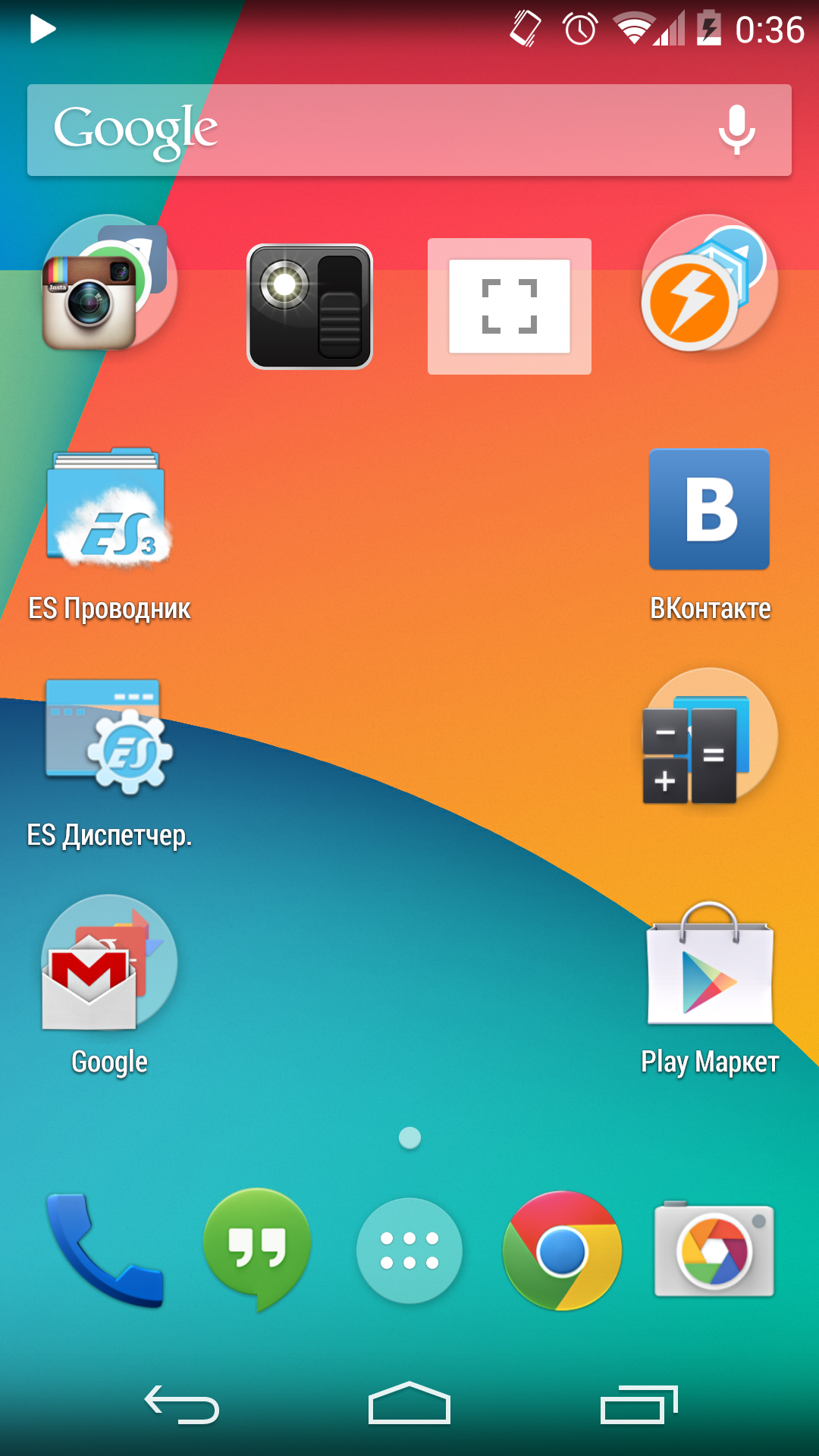The height and width of the screenshot is (1456, 819).
Task: Open the Camera app
Action: [714, 1250]
